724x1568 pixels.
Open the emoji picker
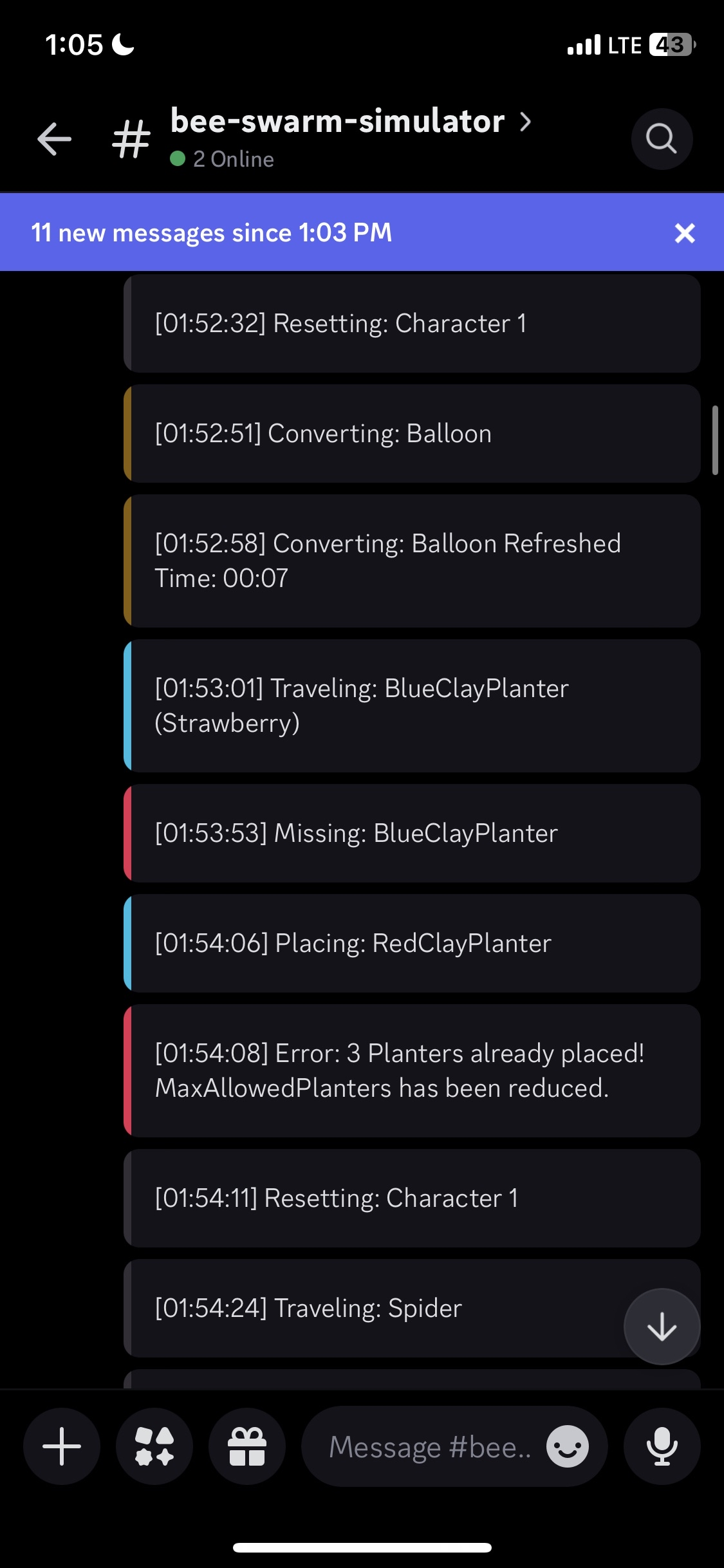(567, 1446)
